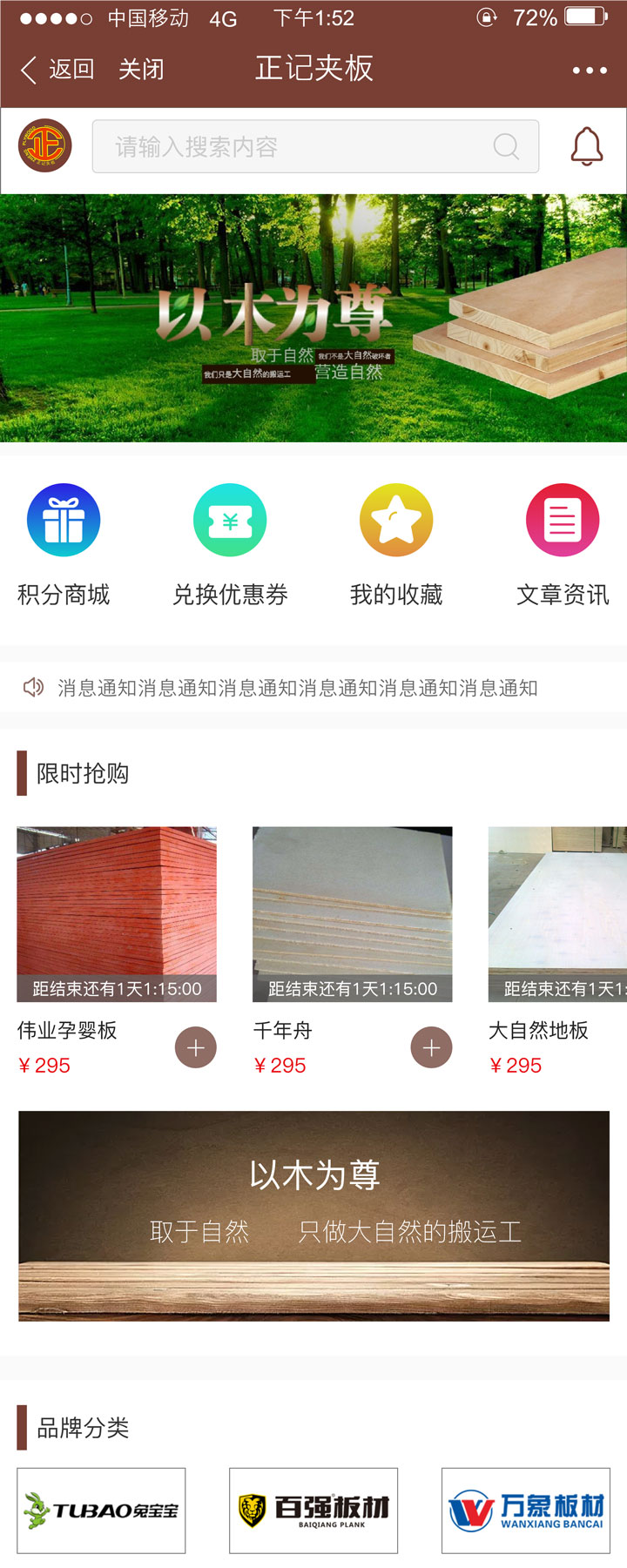627x1568 pixels.
Task: Open the 以木为尊 forest banner
Action: (x=313, y=319)
